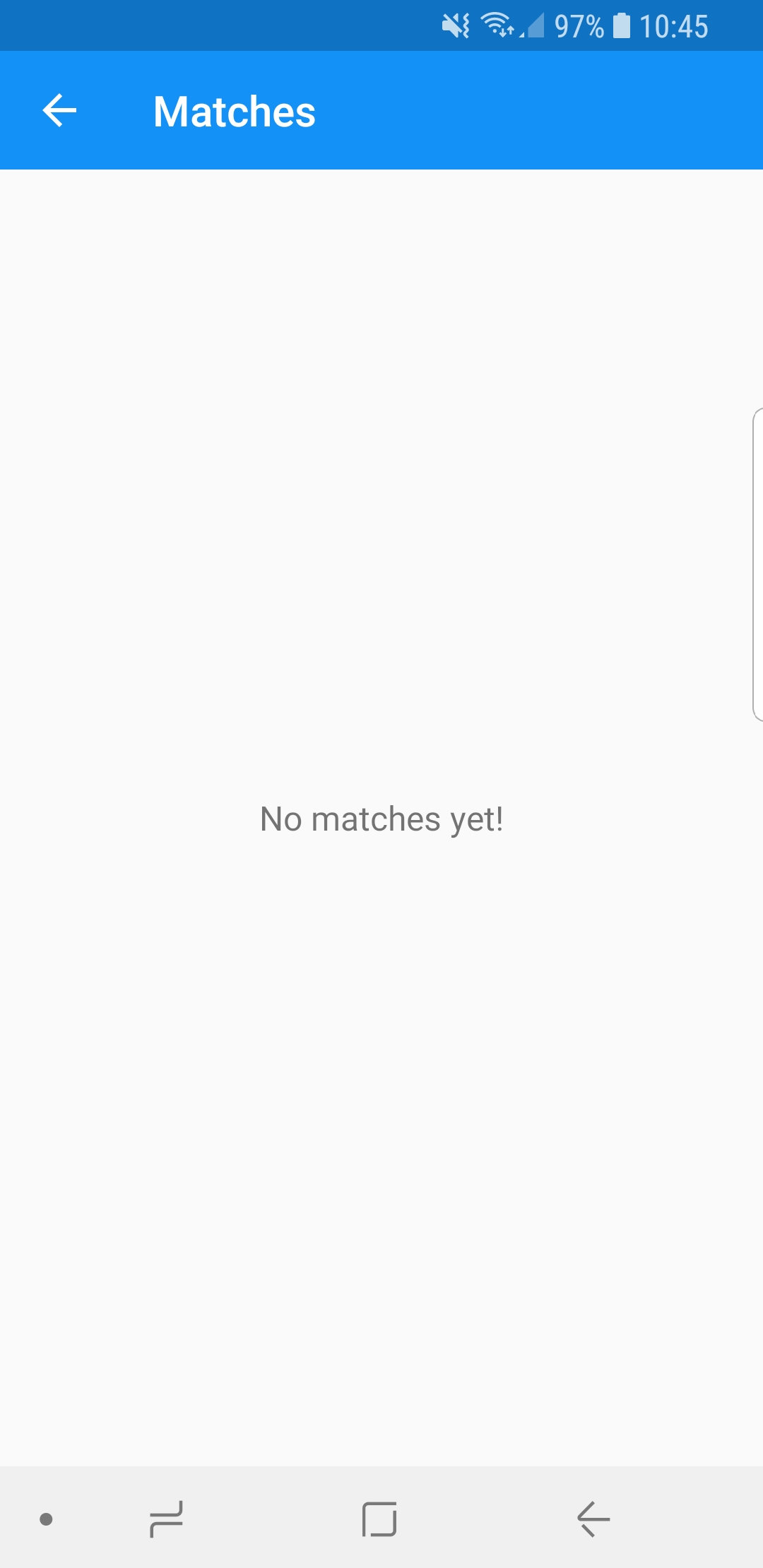The height and width of the screenshot is (1568, 763).
Task: Tap the home button in navigation bar
Action: pos(379,1519)
